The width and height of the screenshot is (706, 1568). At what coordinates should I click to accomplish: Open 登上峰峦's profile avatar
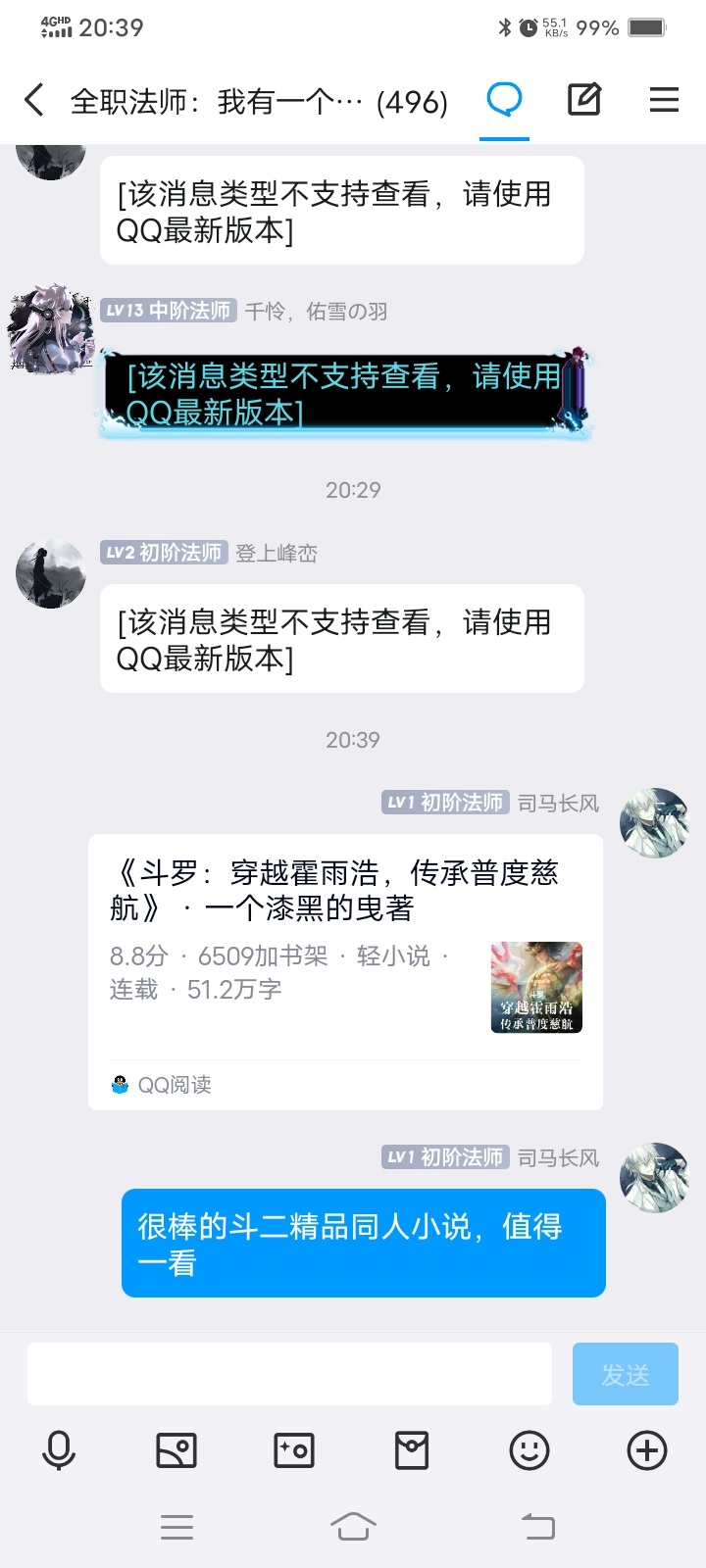tap(50, 573)
